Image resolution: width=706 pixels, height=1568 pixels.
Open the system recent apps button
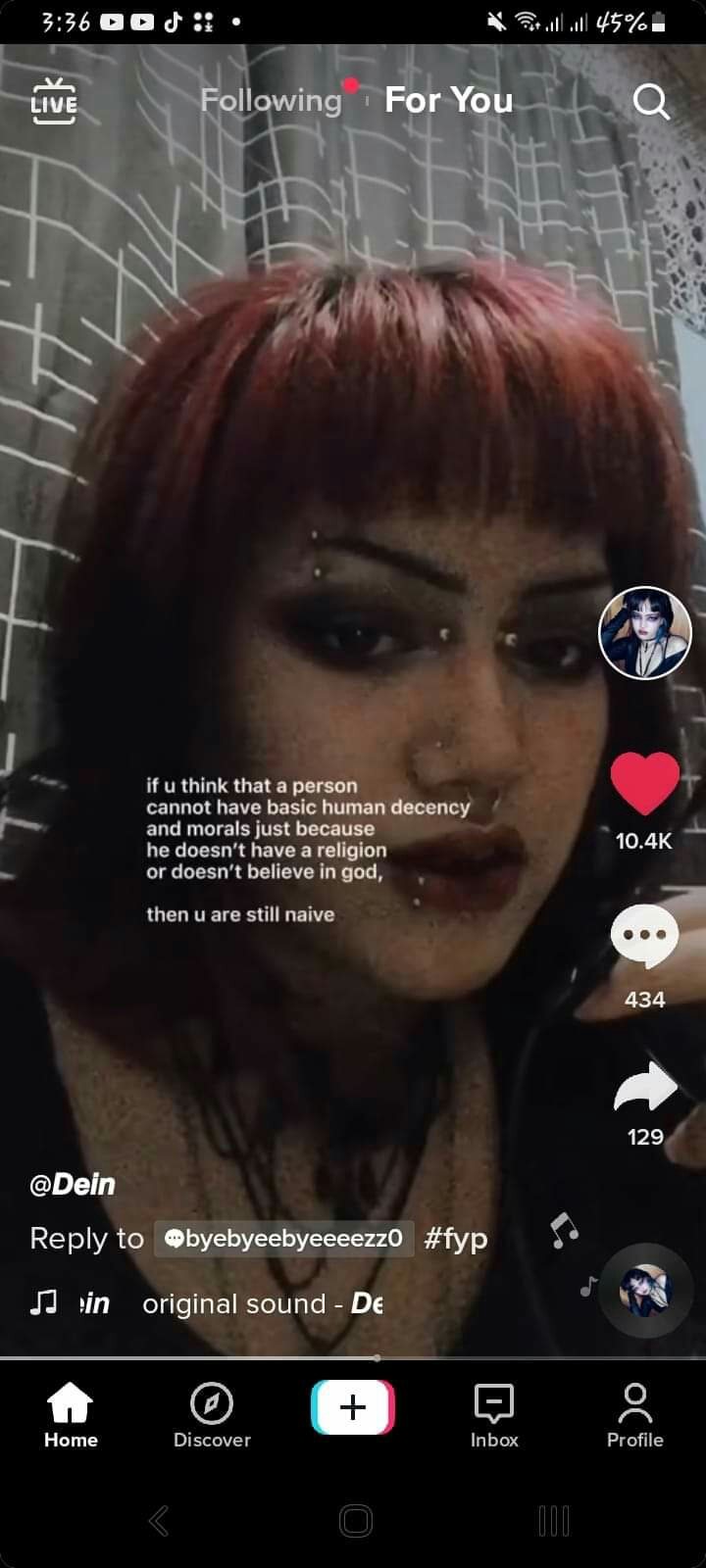[554, 1521]
